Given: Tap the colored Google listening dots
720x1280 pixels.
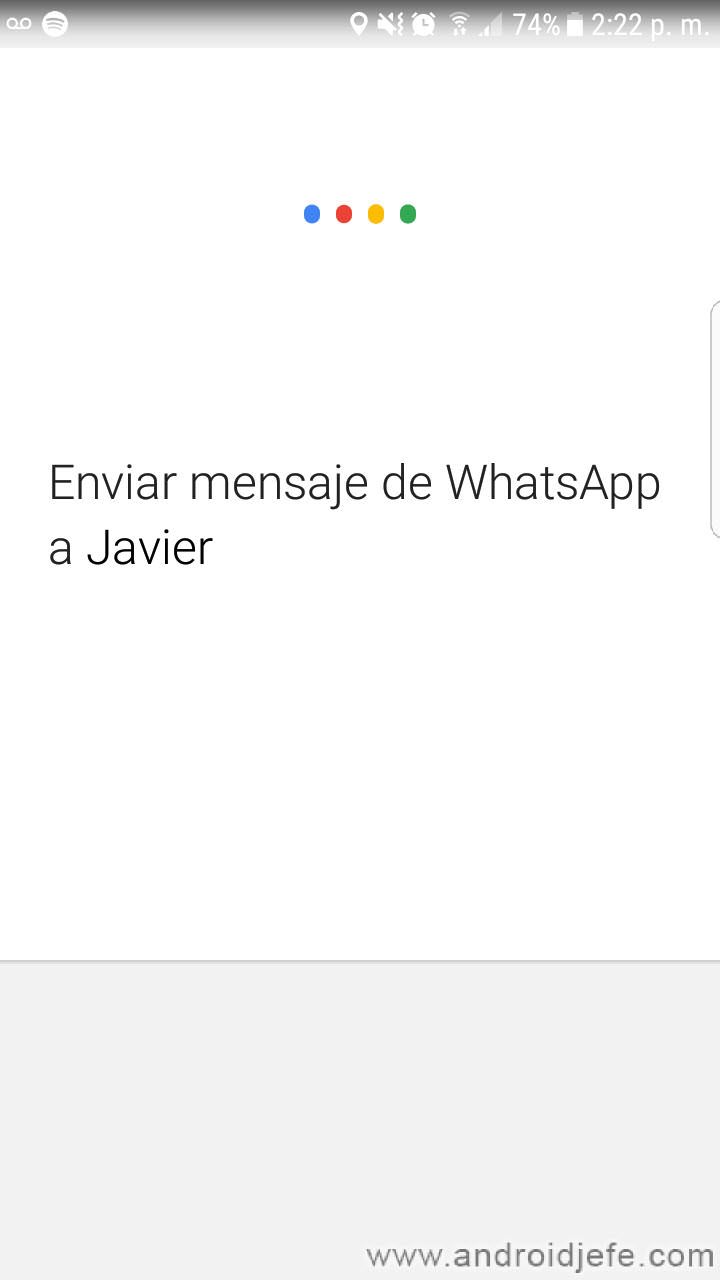Looking at the screenshot, I should pos(360,214).
